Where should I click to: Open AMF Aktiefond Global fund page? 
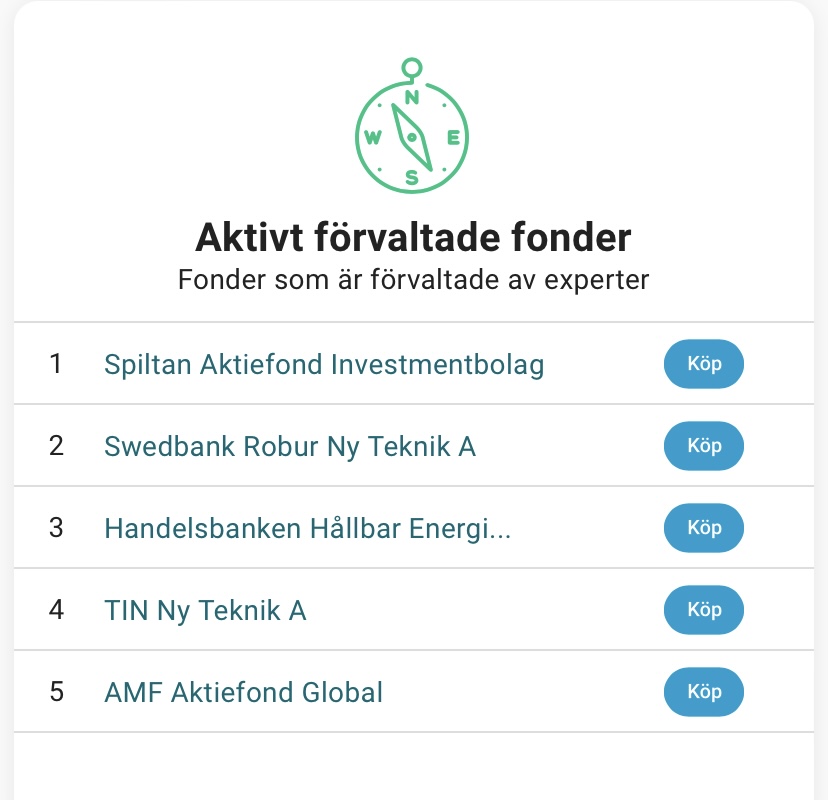click(x=243, y=692)
